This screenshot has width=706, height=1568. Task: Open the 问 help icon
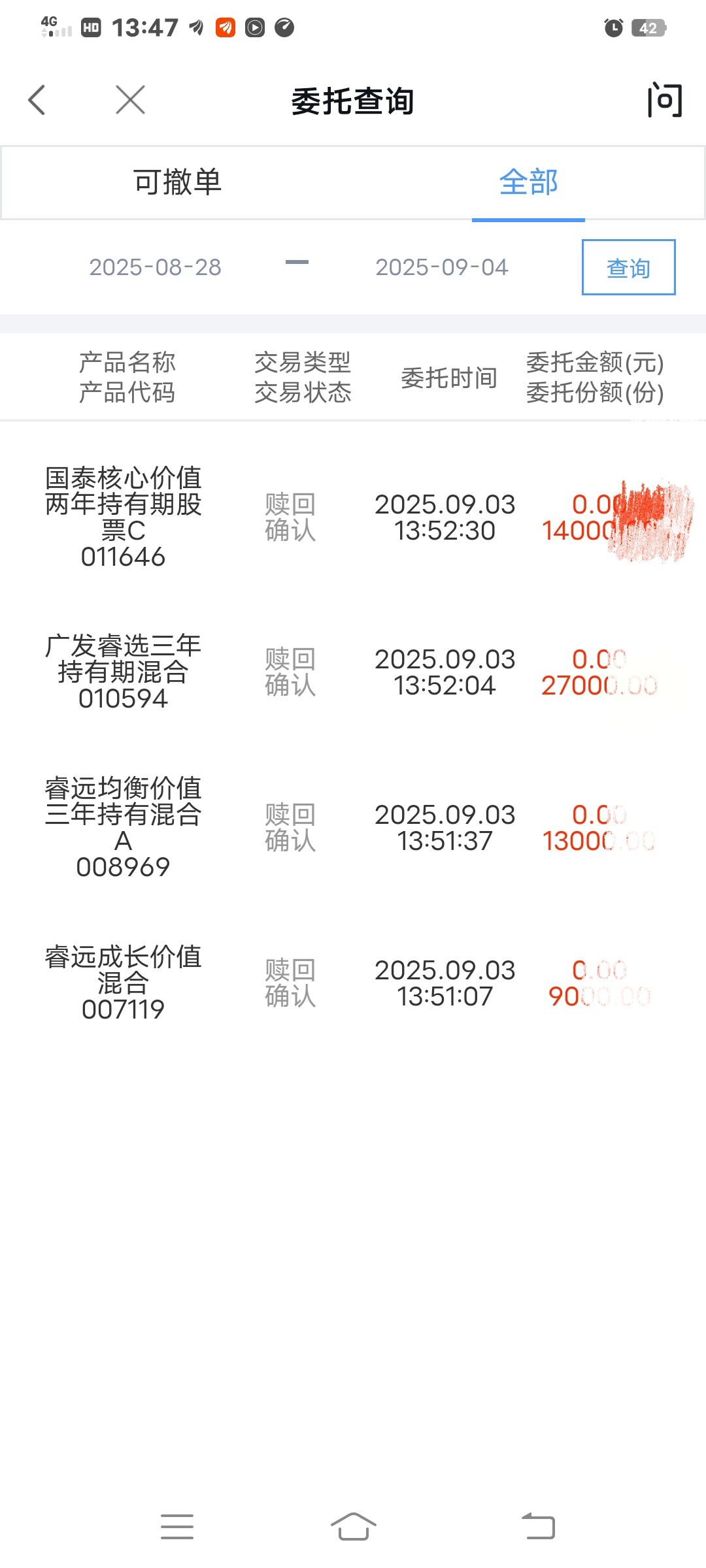(x=665, y=101)
